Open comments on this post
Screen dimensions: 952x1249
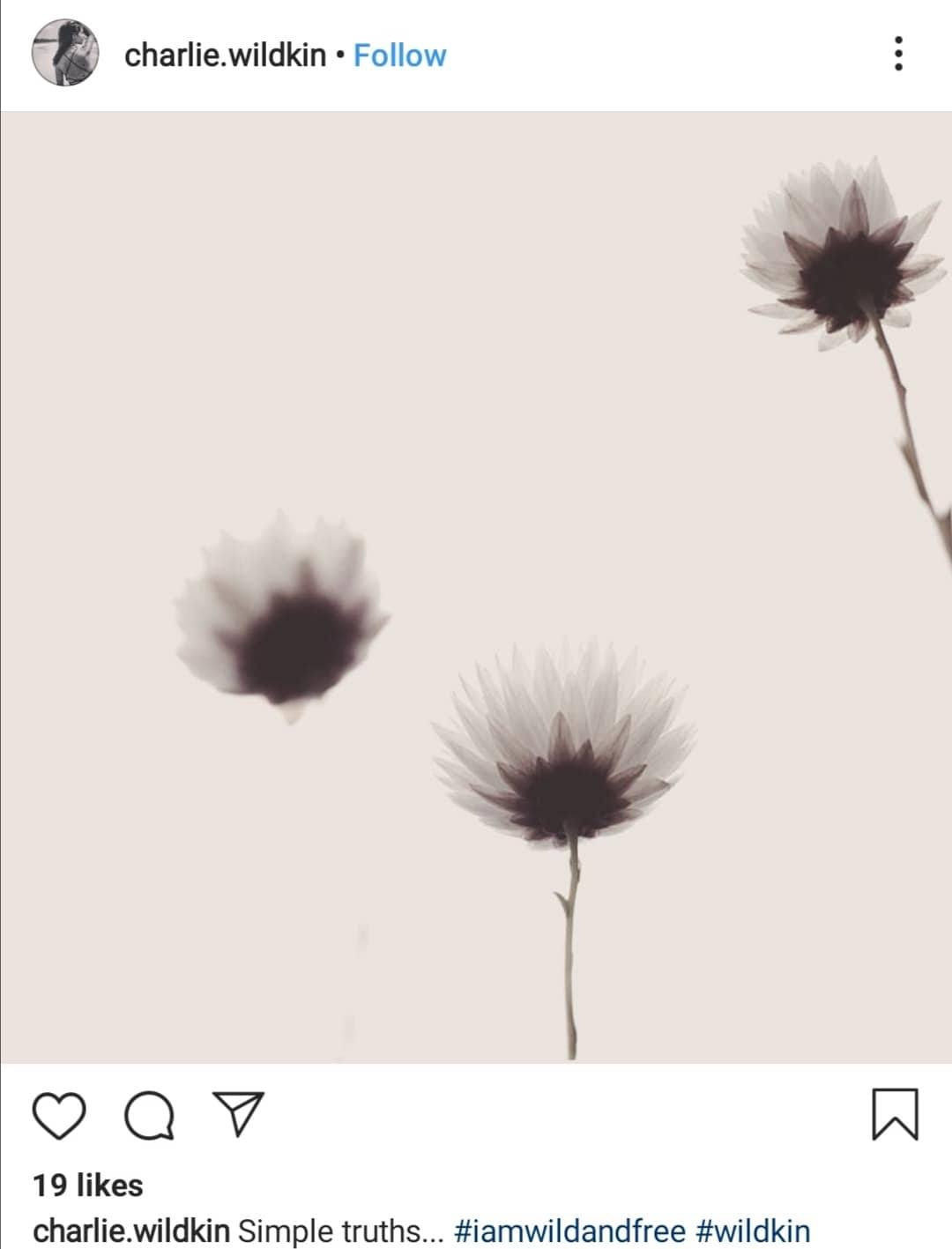(x=149, y=1116)
